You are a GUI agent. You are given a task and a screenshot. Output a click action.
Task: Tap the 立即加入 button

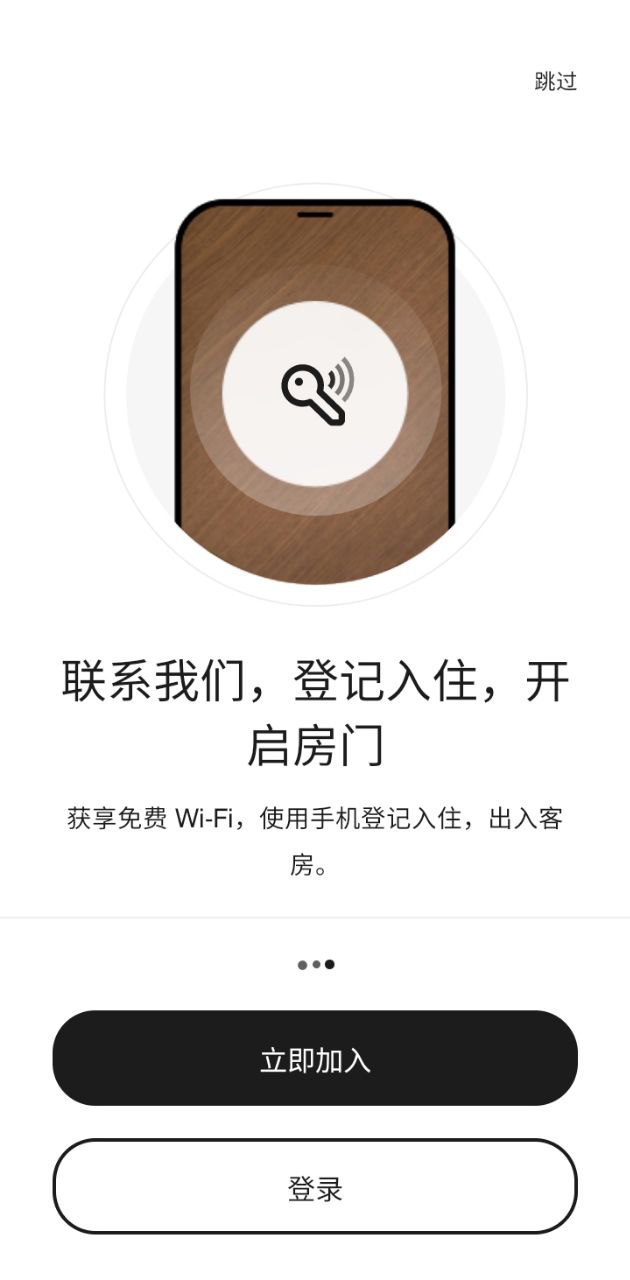[x=315, y=1058]
